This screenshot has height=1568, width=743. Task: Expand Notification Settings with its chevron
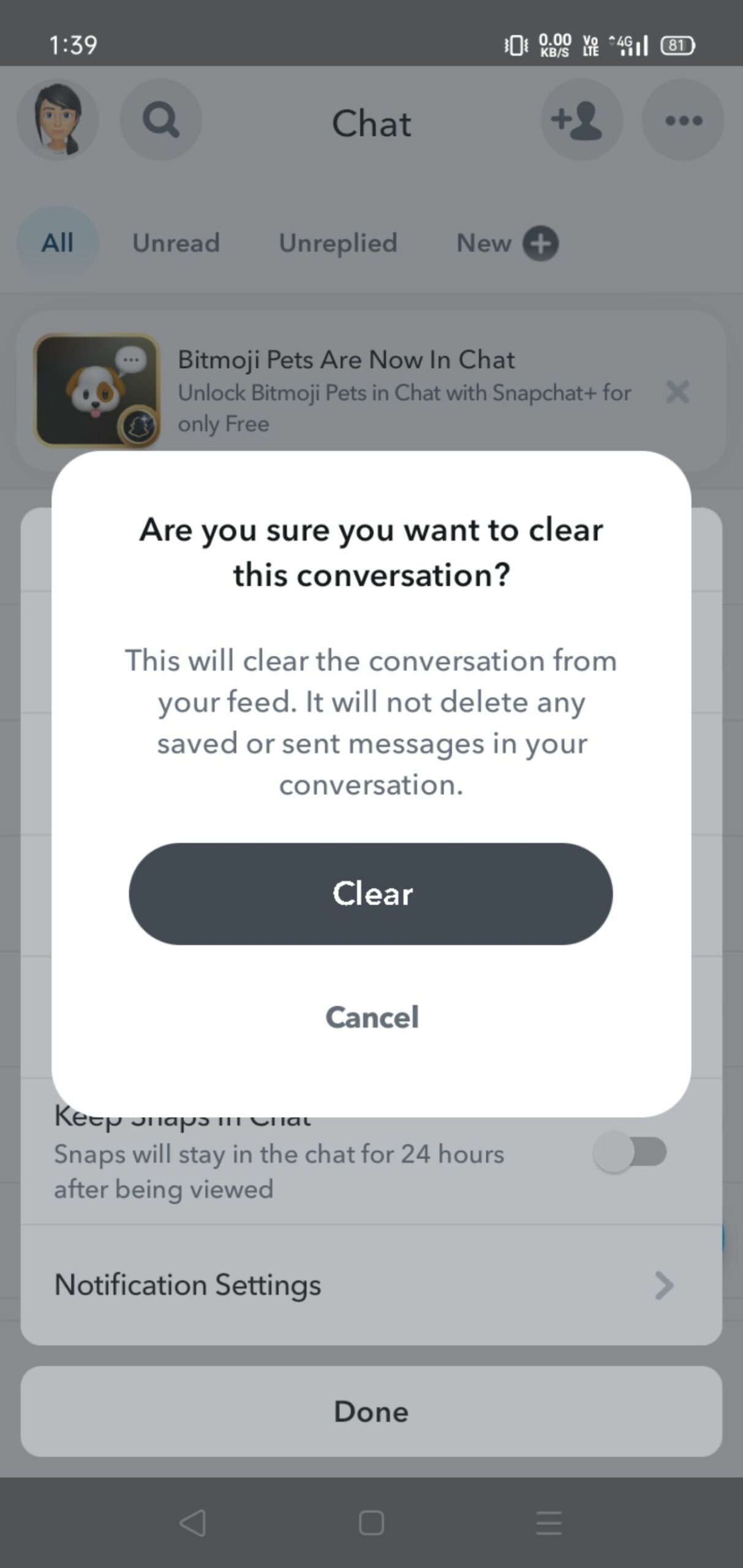[x=664, y=1285]
